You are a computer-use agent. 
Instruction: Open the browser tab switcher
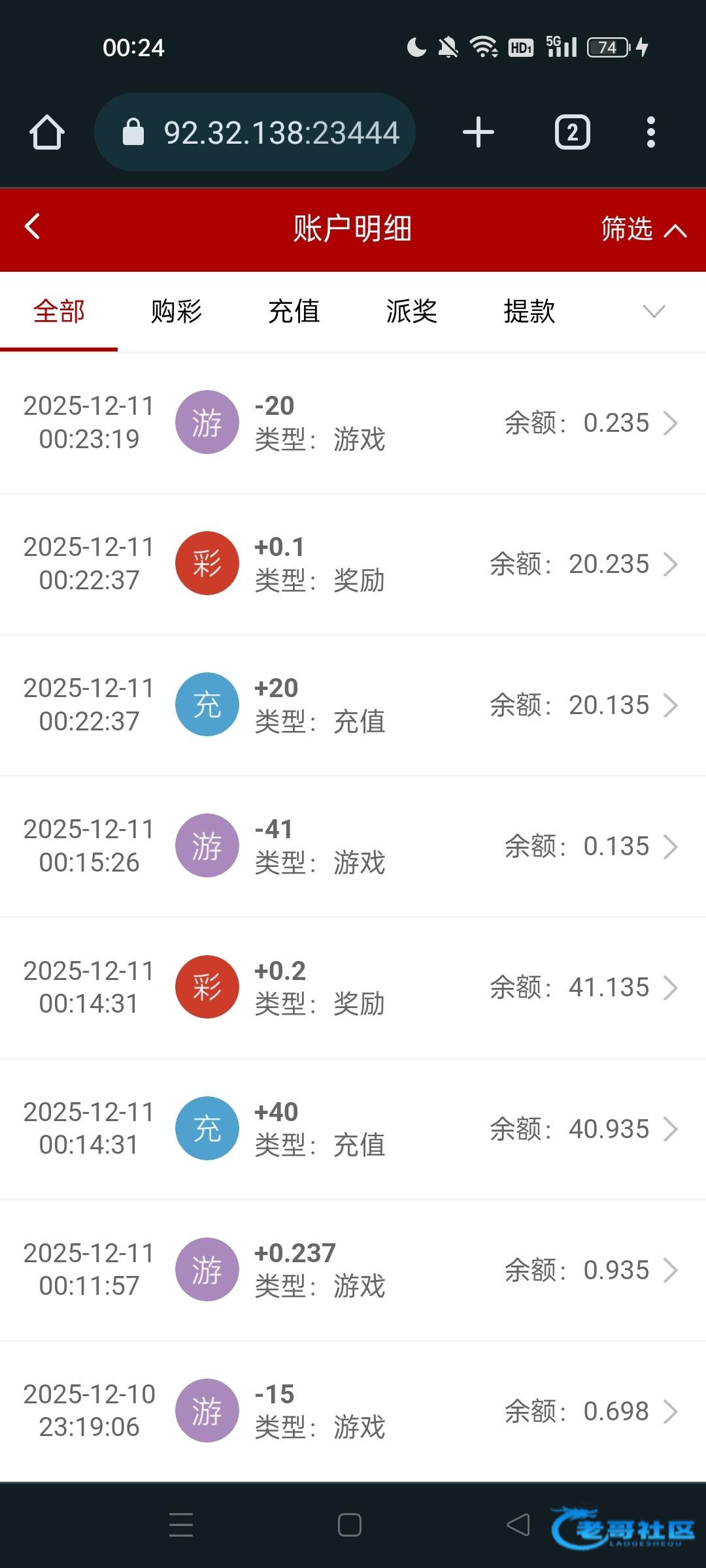pos(573,133)
